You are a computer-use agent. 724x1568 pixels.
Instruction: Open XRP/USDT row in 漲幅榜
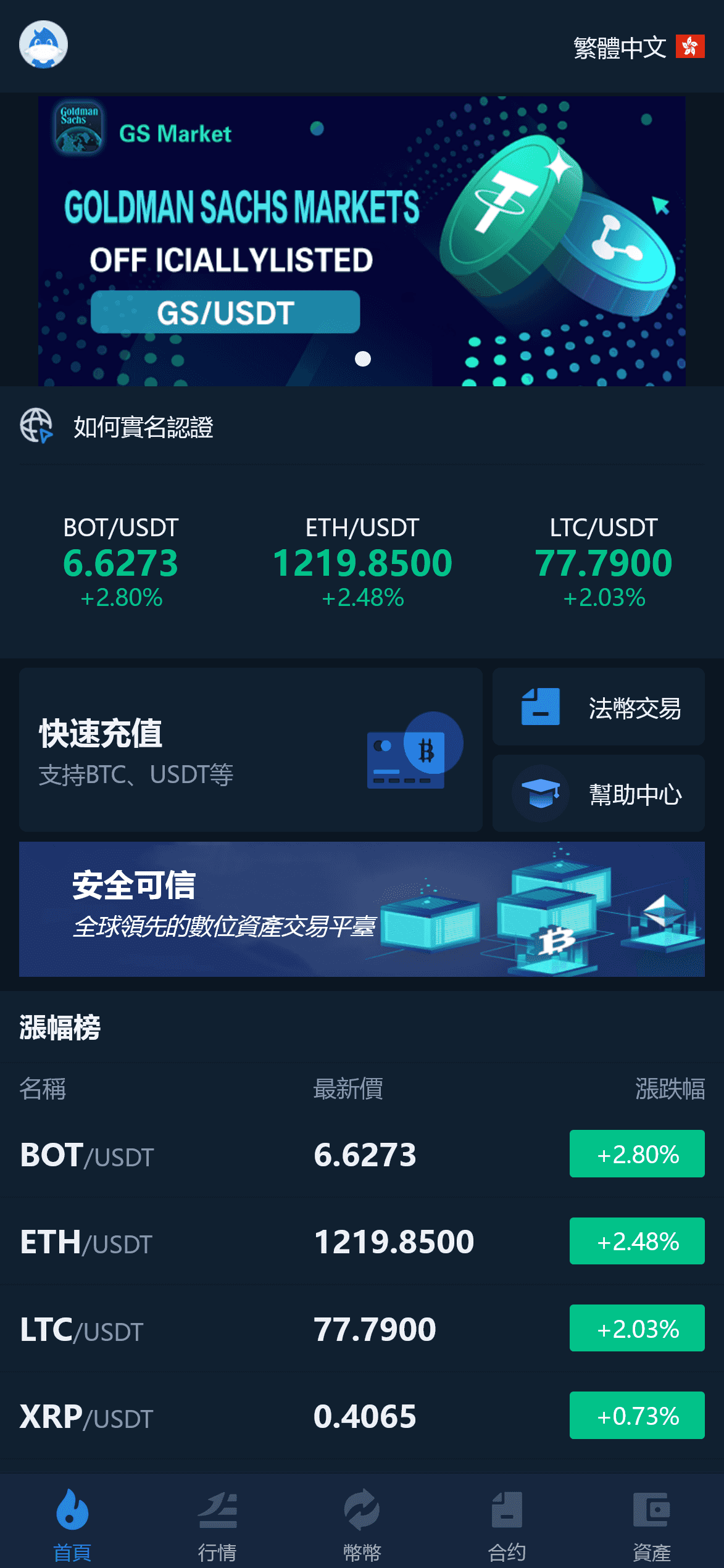pyautogui.click(x=362, y=1415)
